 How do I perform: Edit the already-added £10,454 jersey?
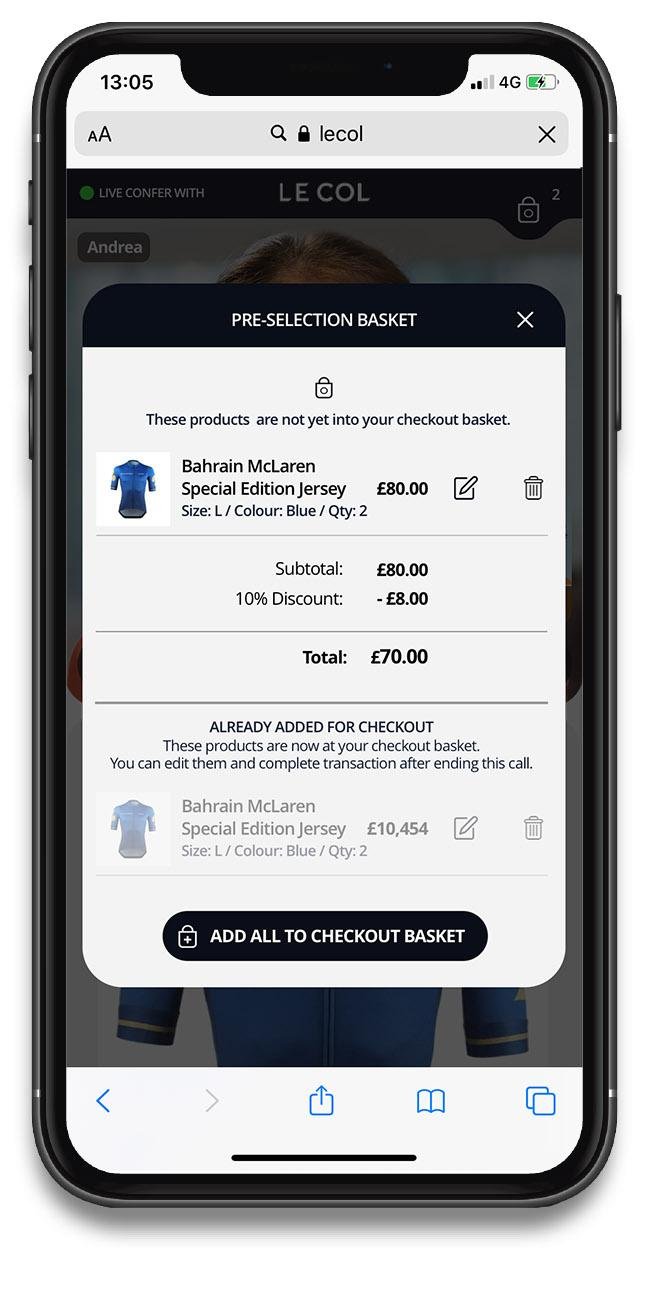(x=465, y=828)
